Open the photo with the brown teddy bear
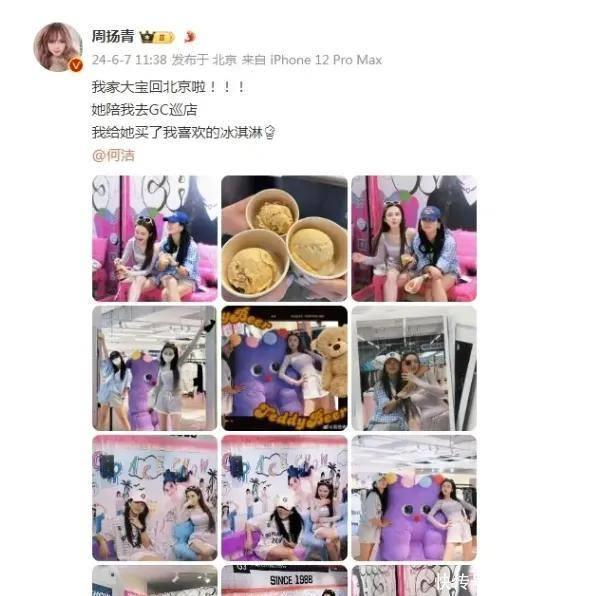Screen dimensions: 602x596 [284, 367]
